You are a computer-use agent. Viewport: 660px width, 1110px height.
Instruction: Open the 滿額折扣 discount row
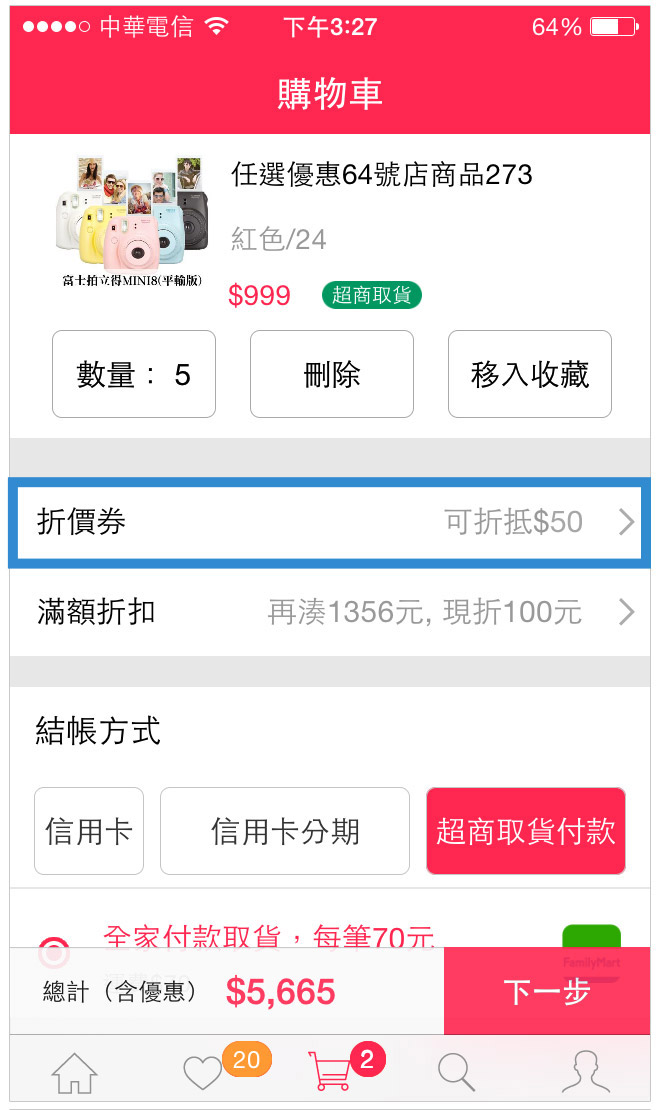(330, 611)
